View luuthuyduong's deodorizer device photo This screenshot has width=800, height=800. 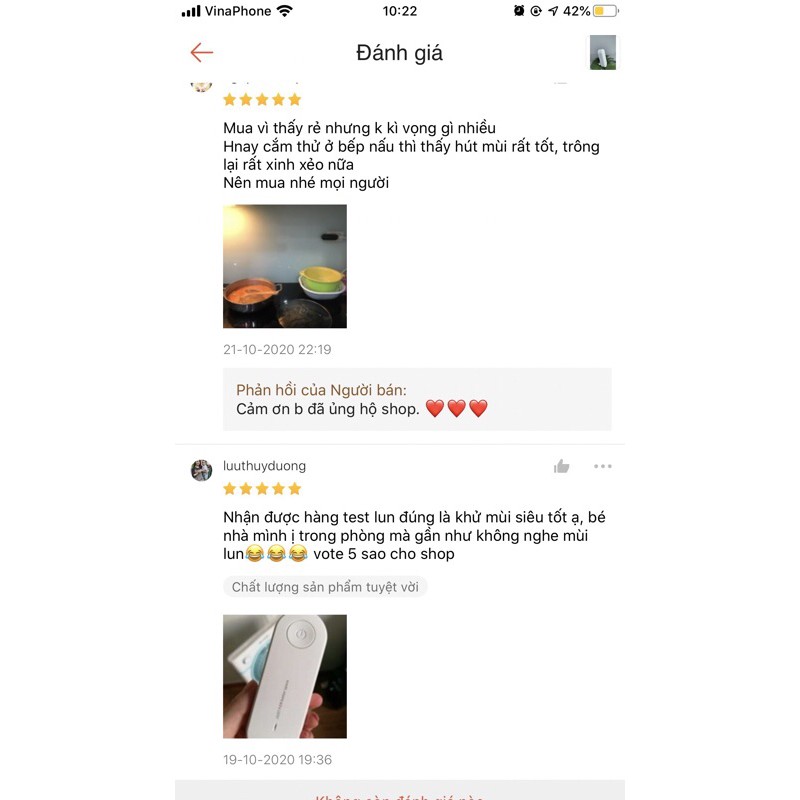pyautogui.click(x=284, y=676)
